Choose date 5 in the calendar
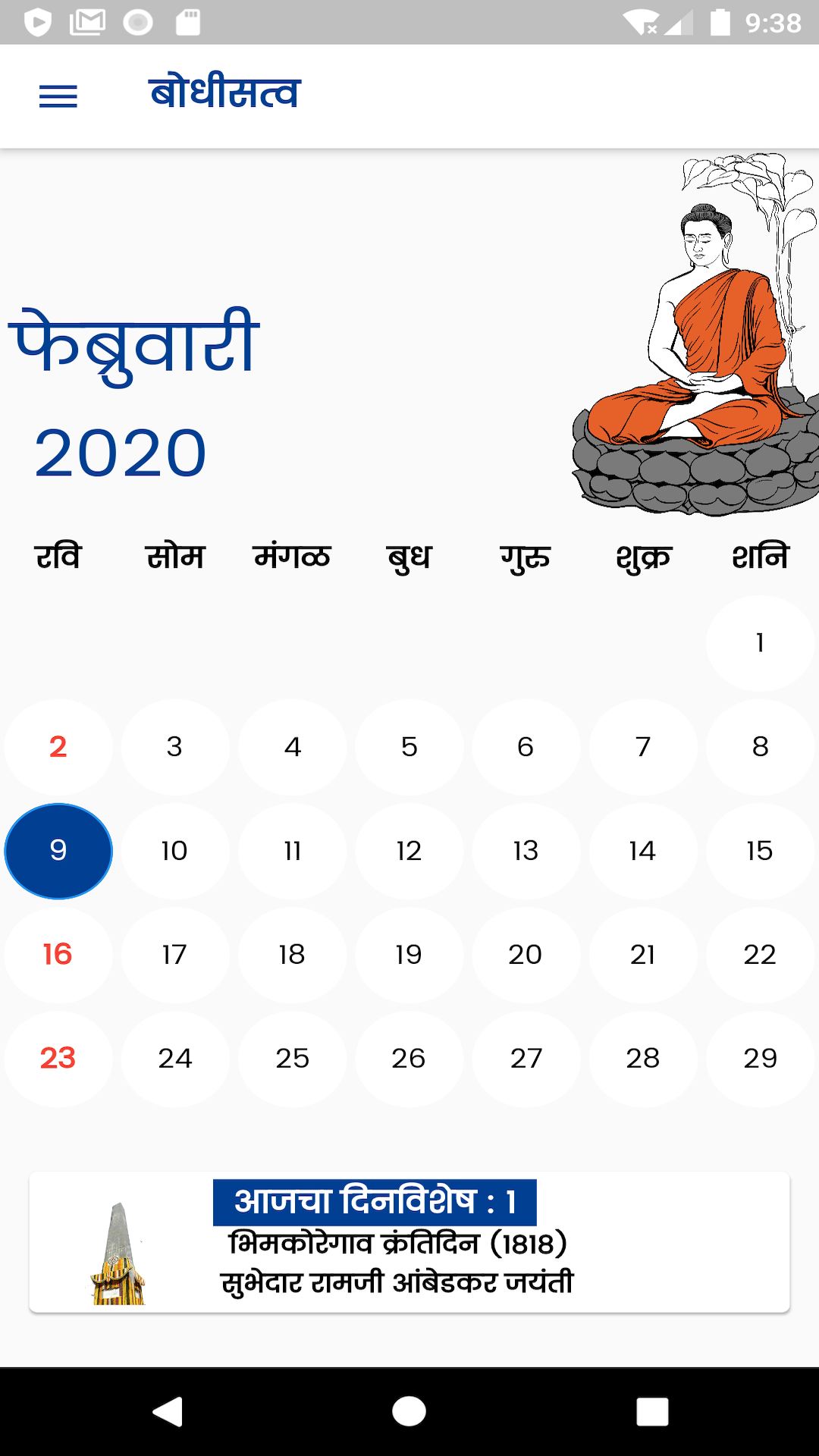 [409, 747]
